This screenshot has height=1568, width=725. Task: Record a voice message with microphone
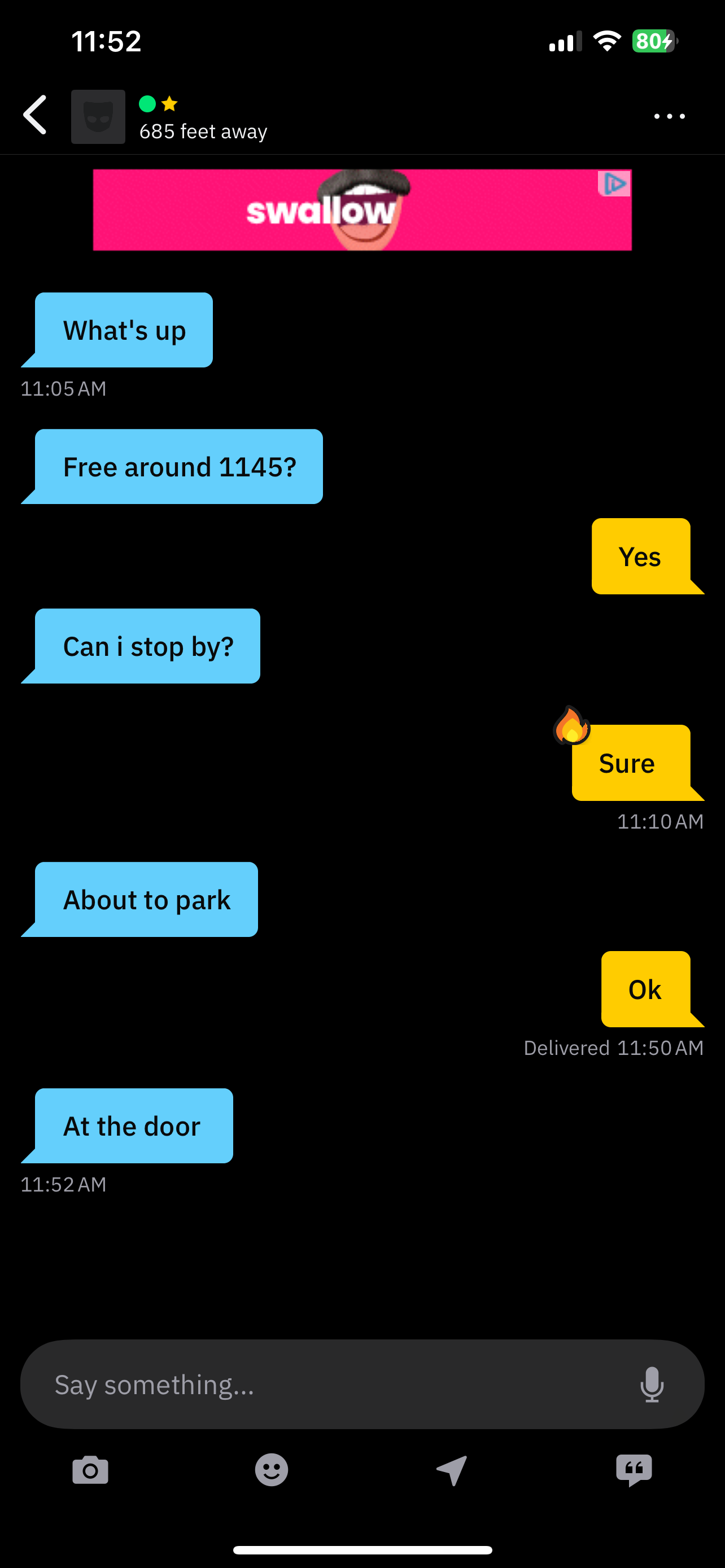click(652, 1384)
